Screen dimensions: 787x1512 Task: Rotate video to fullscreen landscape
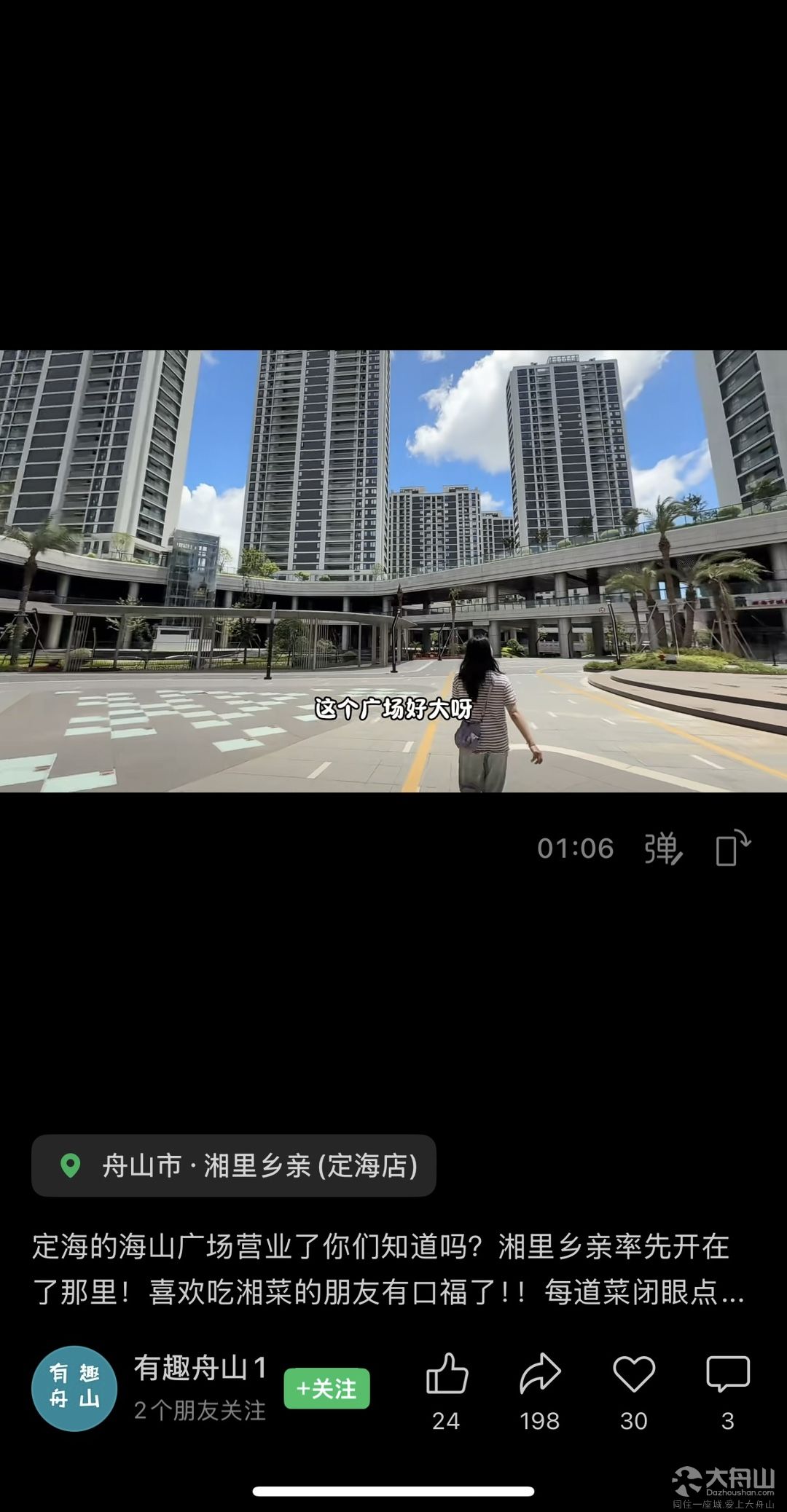tap(732, 848)
